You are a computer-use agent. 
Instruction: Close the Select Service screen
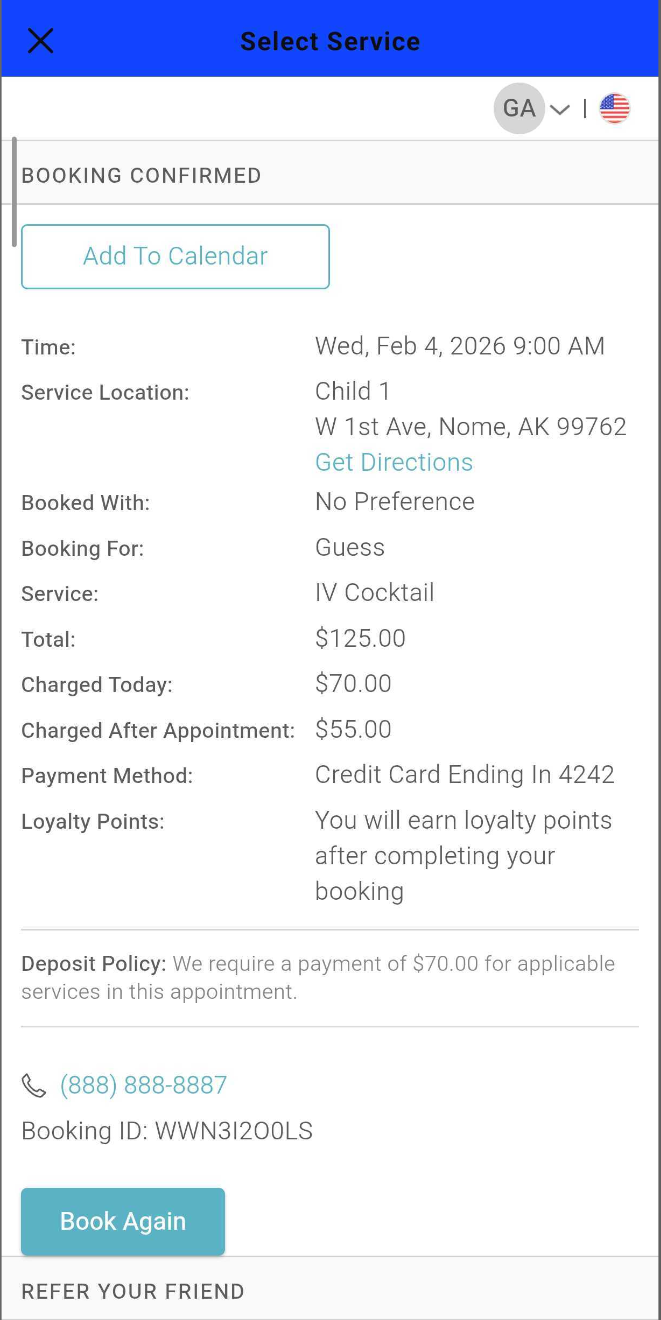(40, 41)
